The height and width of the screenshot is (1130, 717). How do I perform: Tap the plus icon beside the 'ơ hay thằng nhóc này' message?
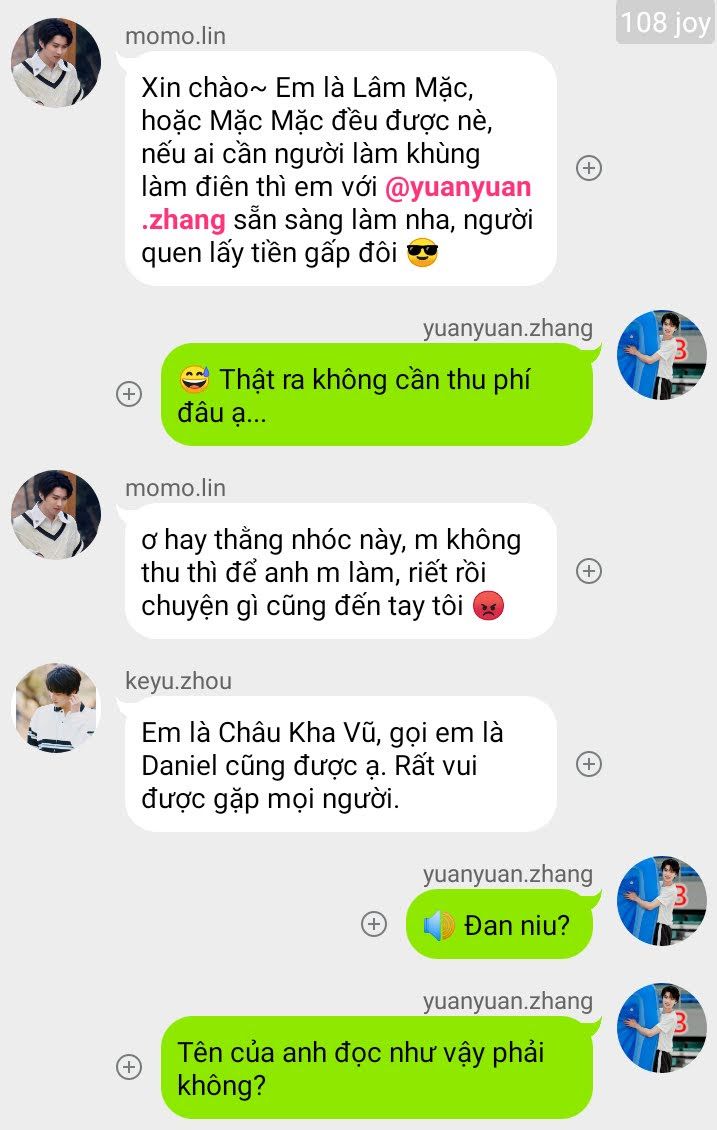click(589, 571)
